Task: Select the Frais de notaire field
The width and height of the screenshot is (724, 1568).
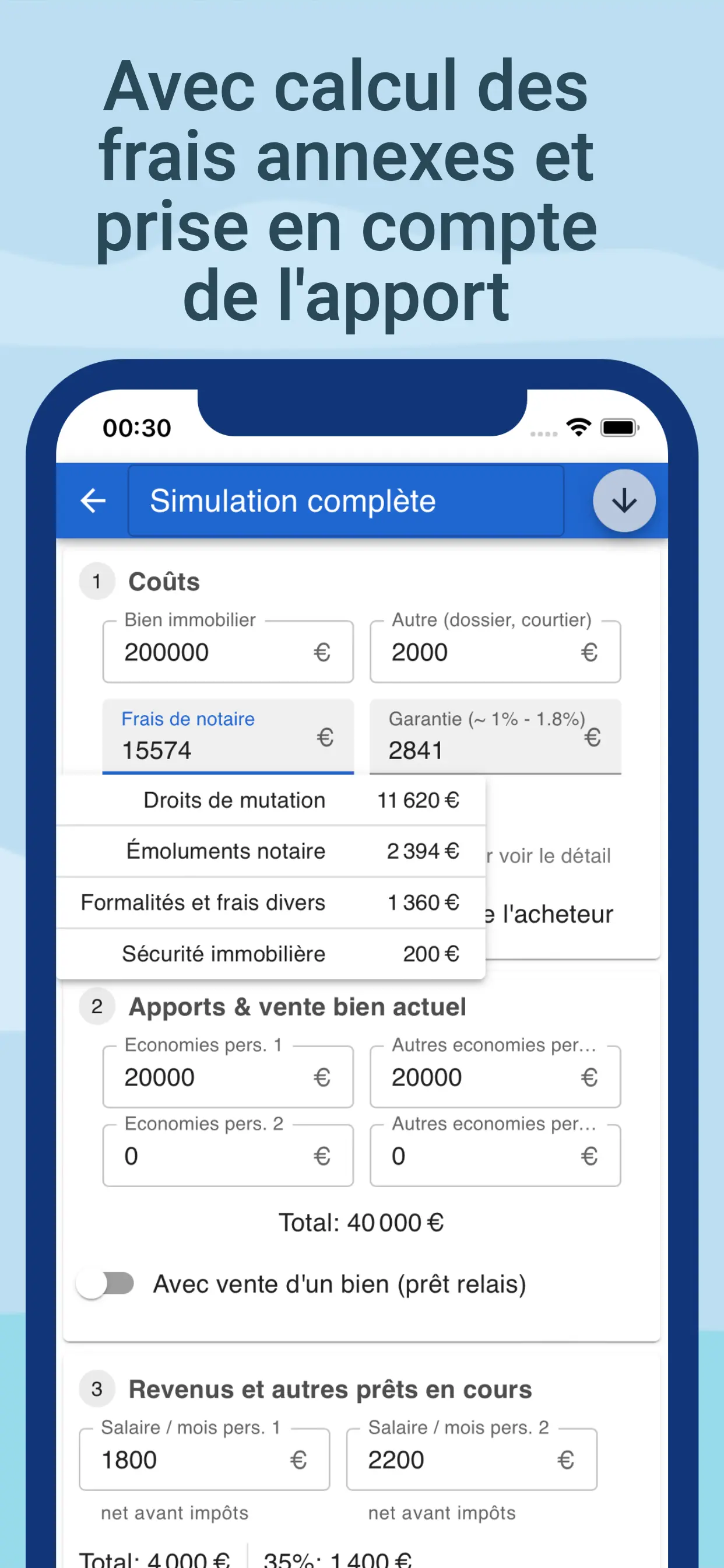Action: tap(227, 750)
